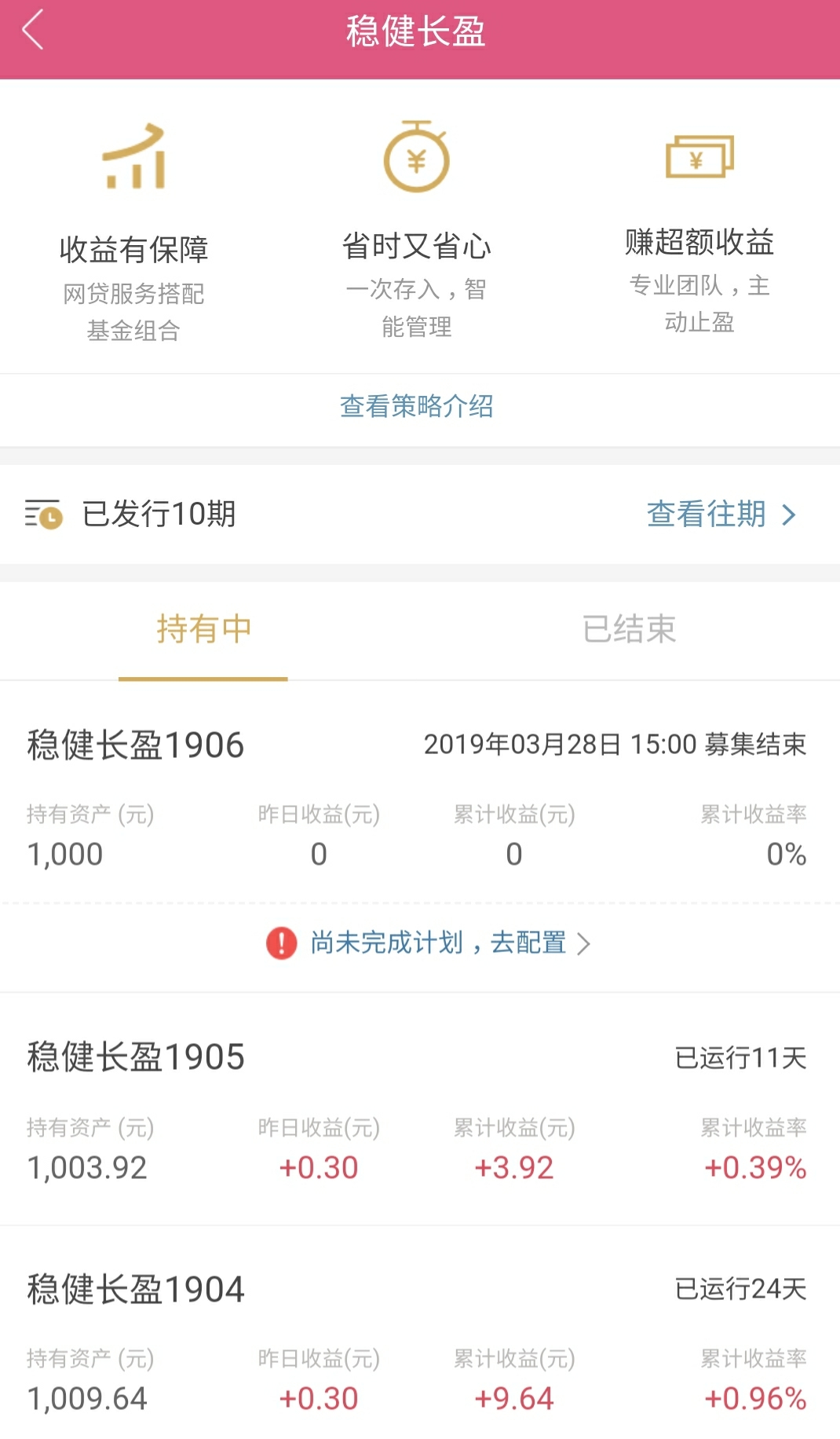
Task: Open the 查看策略介绍 link
Action: (417, 406)
